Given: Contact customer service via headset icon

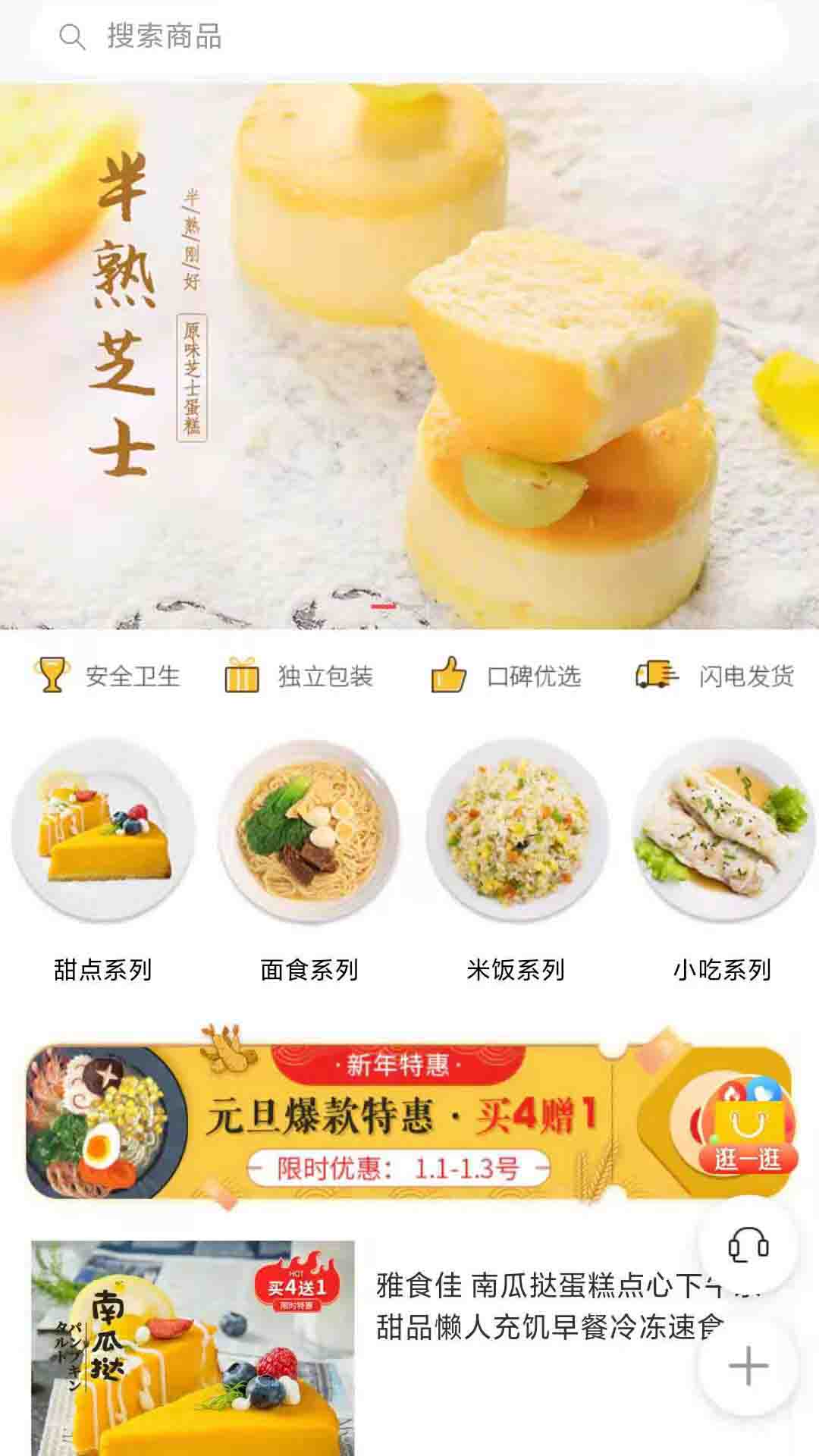Looking at the screenshot, I should coord(748,1245).
